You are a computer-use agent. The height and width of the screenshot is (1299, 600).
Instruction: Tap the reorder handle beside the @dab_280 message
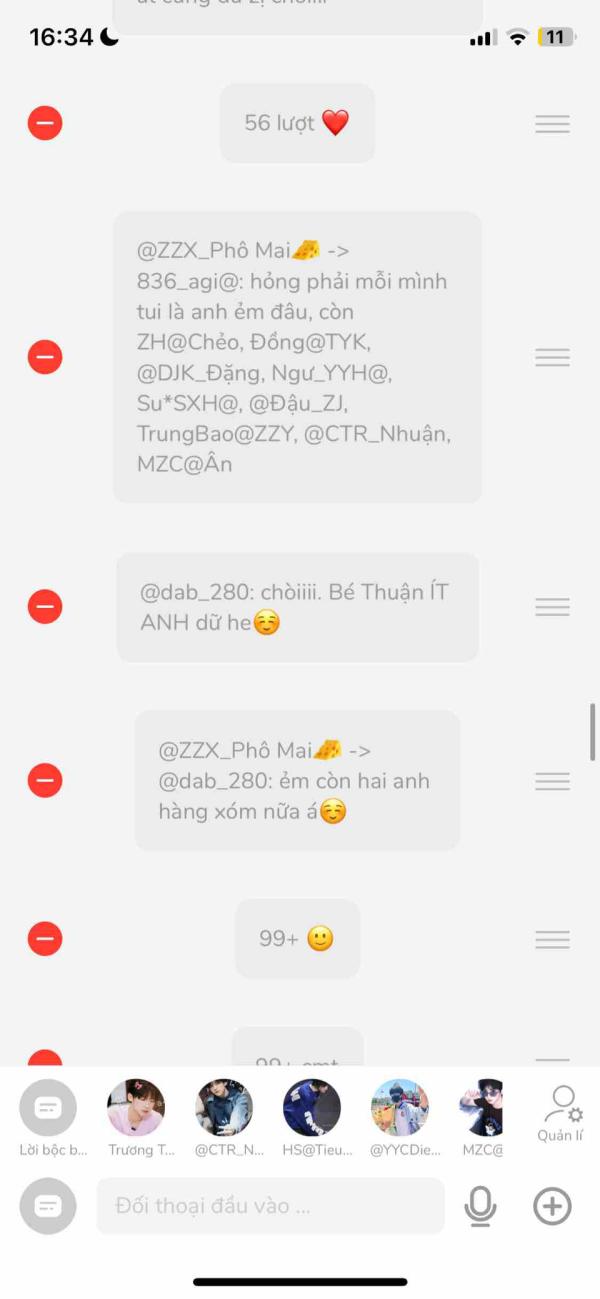click(x=552, y=607)
